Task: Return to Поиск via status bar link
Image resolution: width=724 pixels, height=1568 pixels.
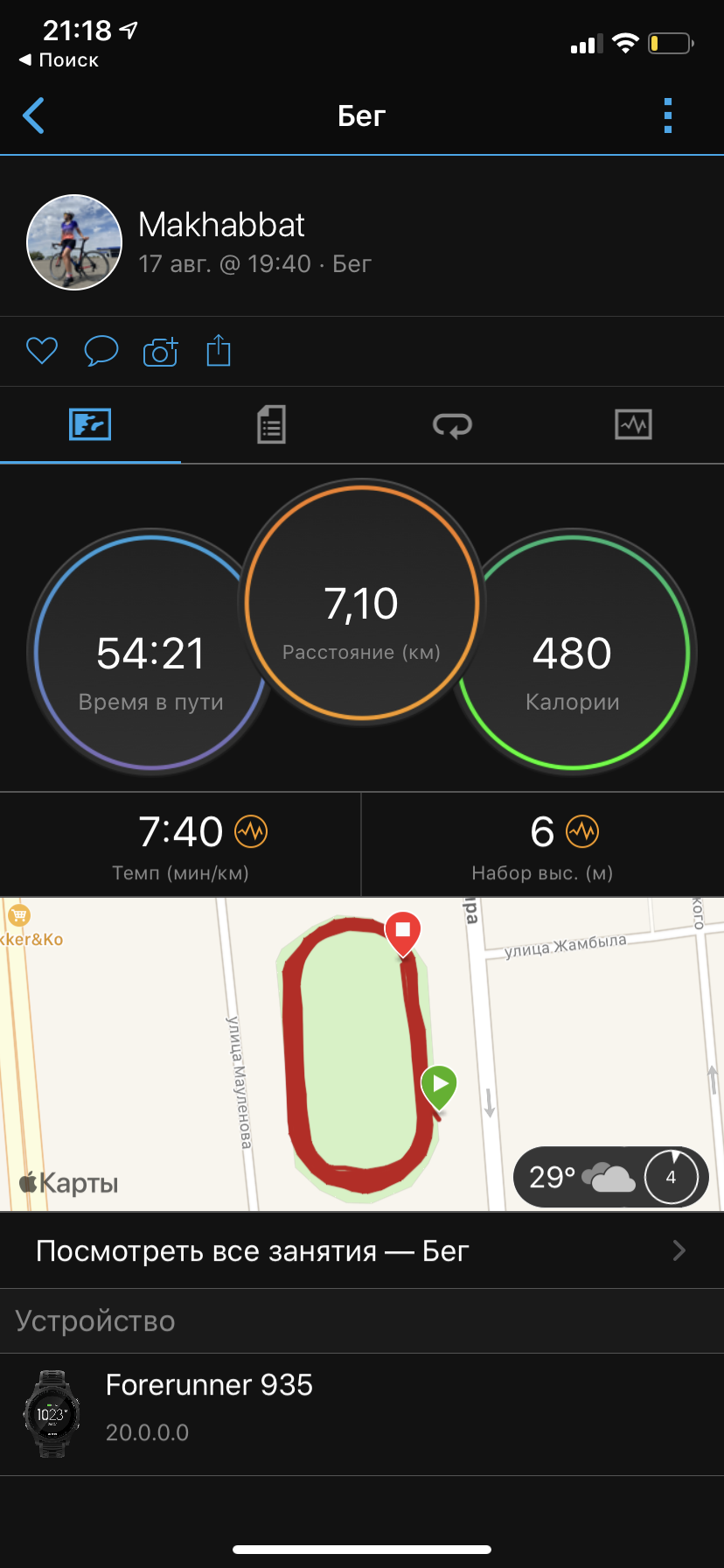Action: [59, 60]
